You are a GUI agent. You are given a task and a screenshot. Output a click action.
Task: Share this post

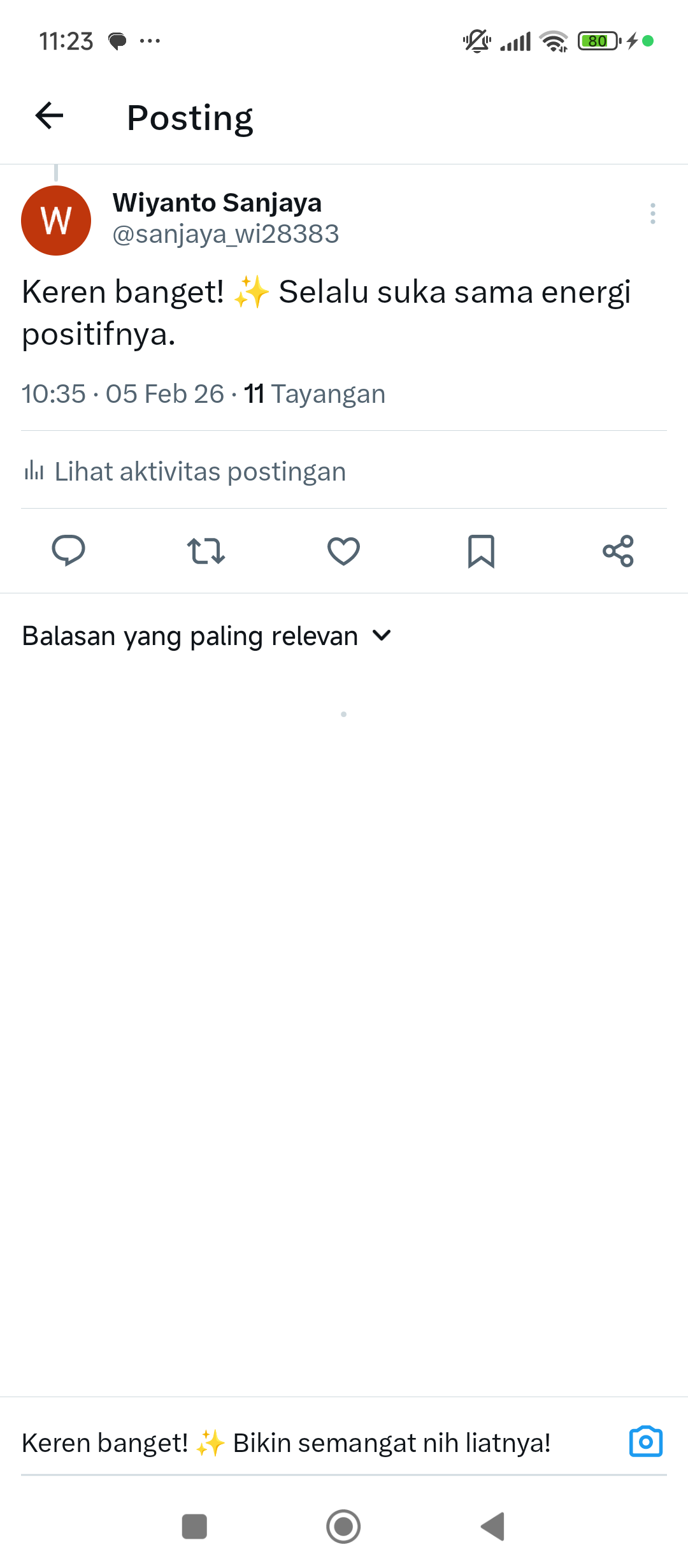(x=618, y=551)
